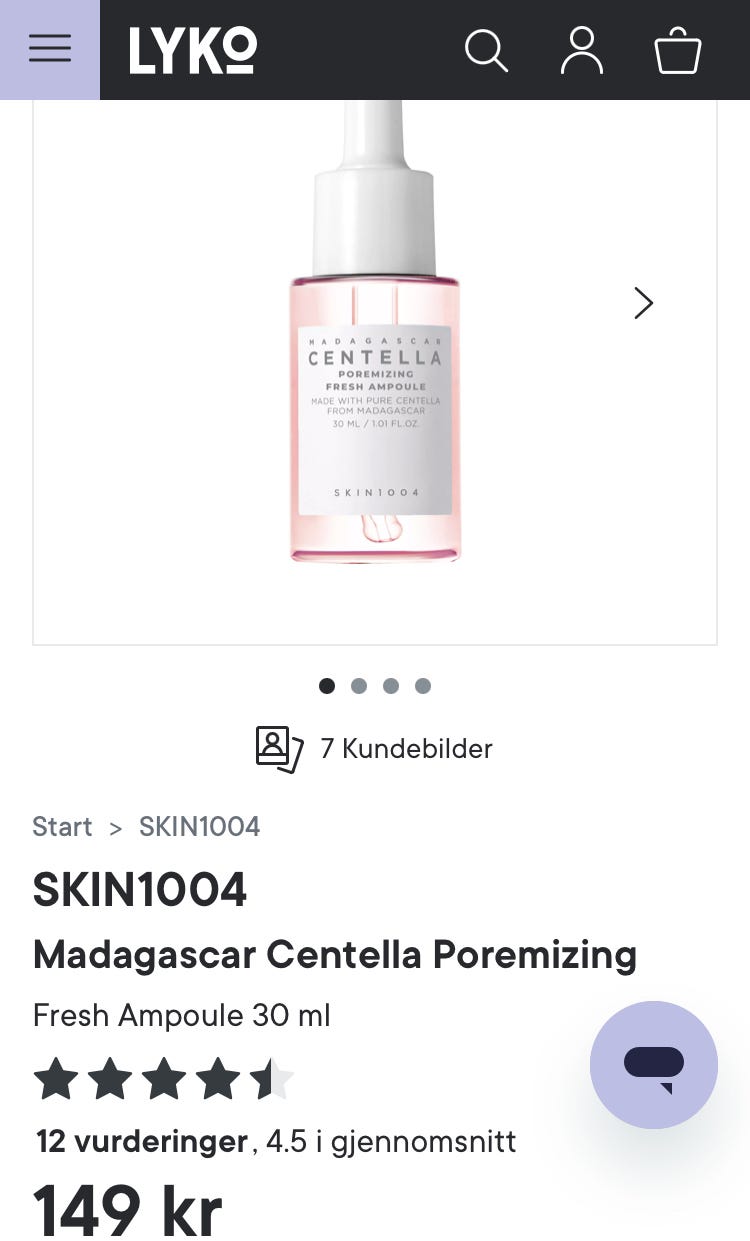Show next product image with arrow

(x=643, y=303)
